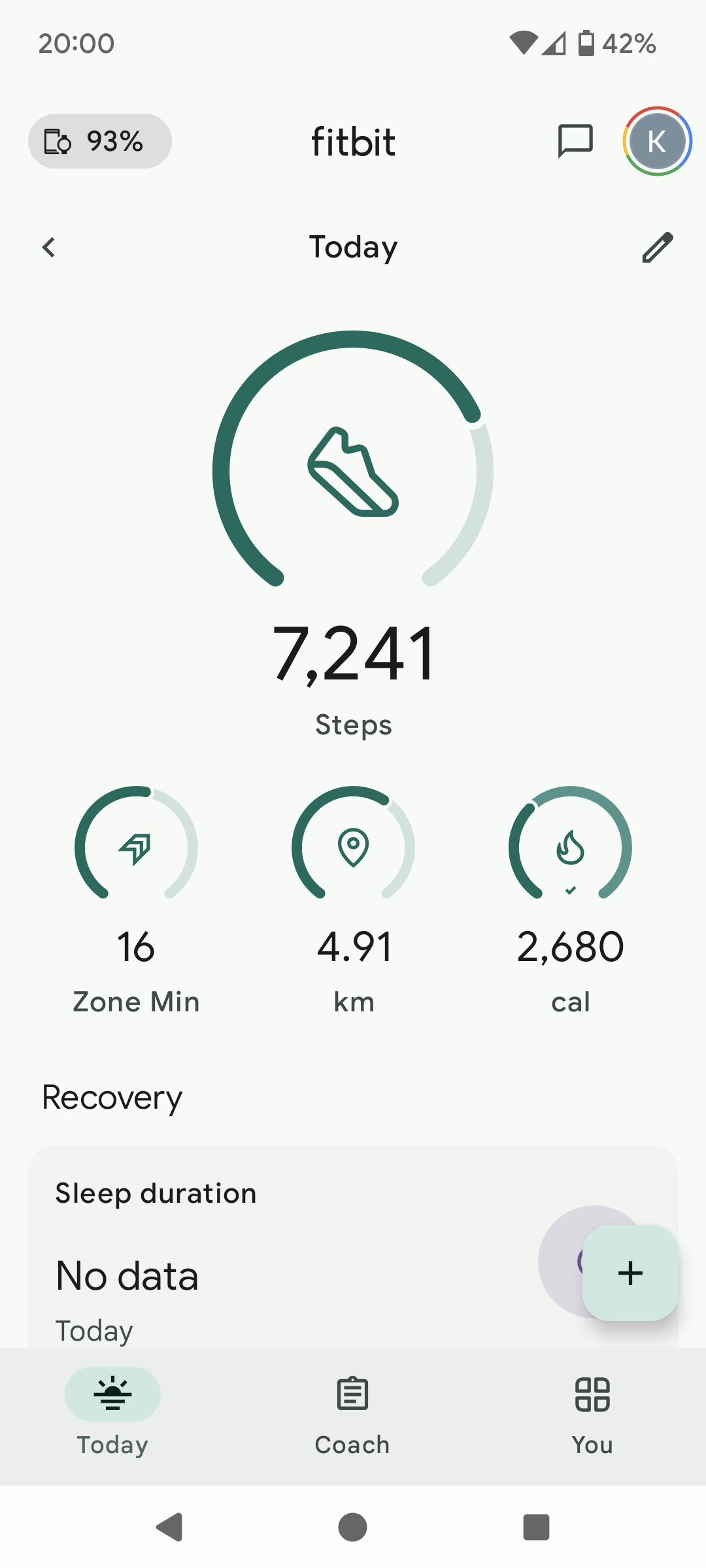View distance in km details
706x1568 pixels.
(353, 900)
